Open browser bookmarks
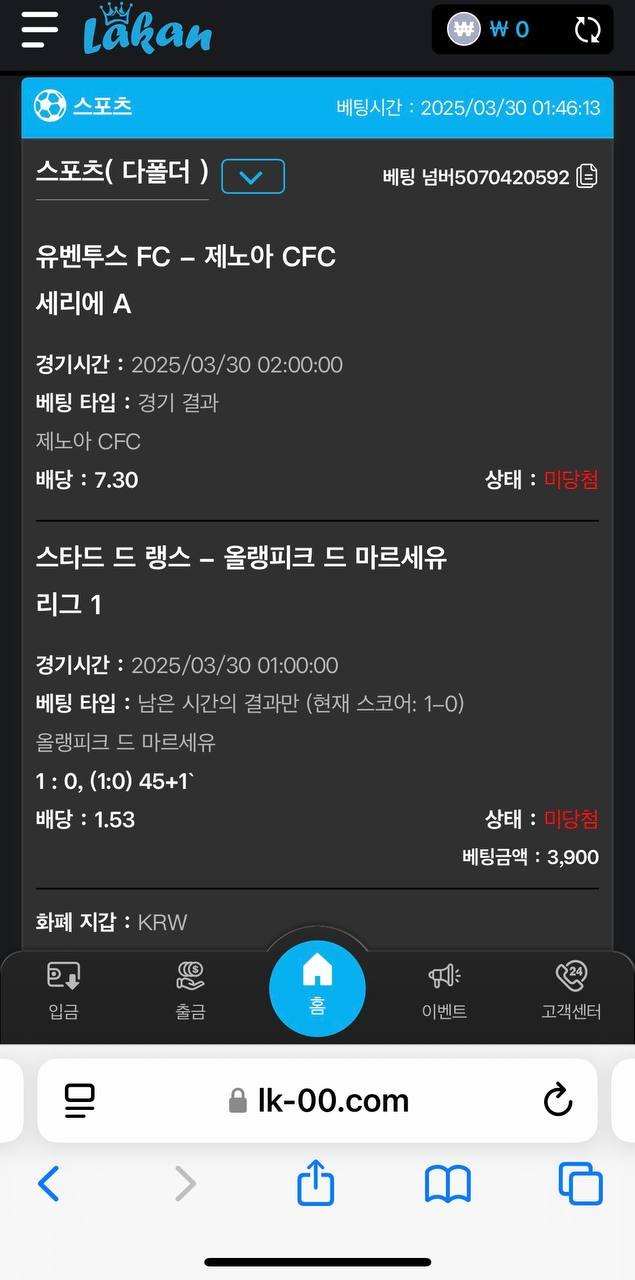Screen dimensions: 635x1280 point(447,1185)
